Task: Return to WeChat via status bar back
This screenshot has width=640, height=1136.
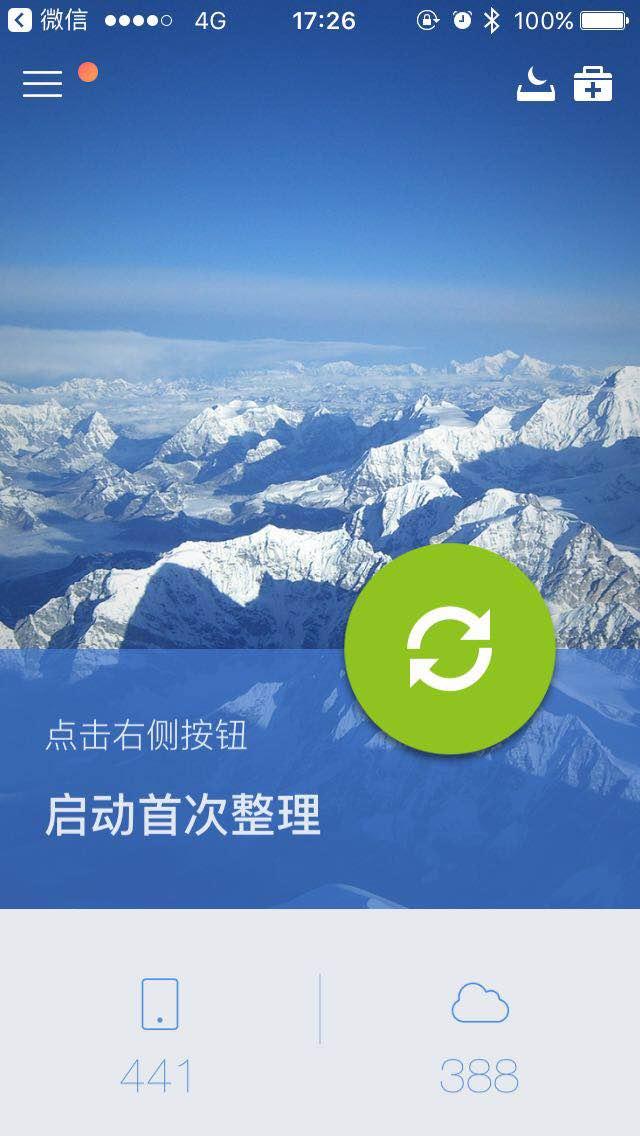Action: [48, 20]
